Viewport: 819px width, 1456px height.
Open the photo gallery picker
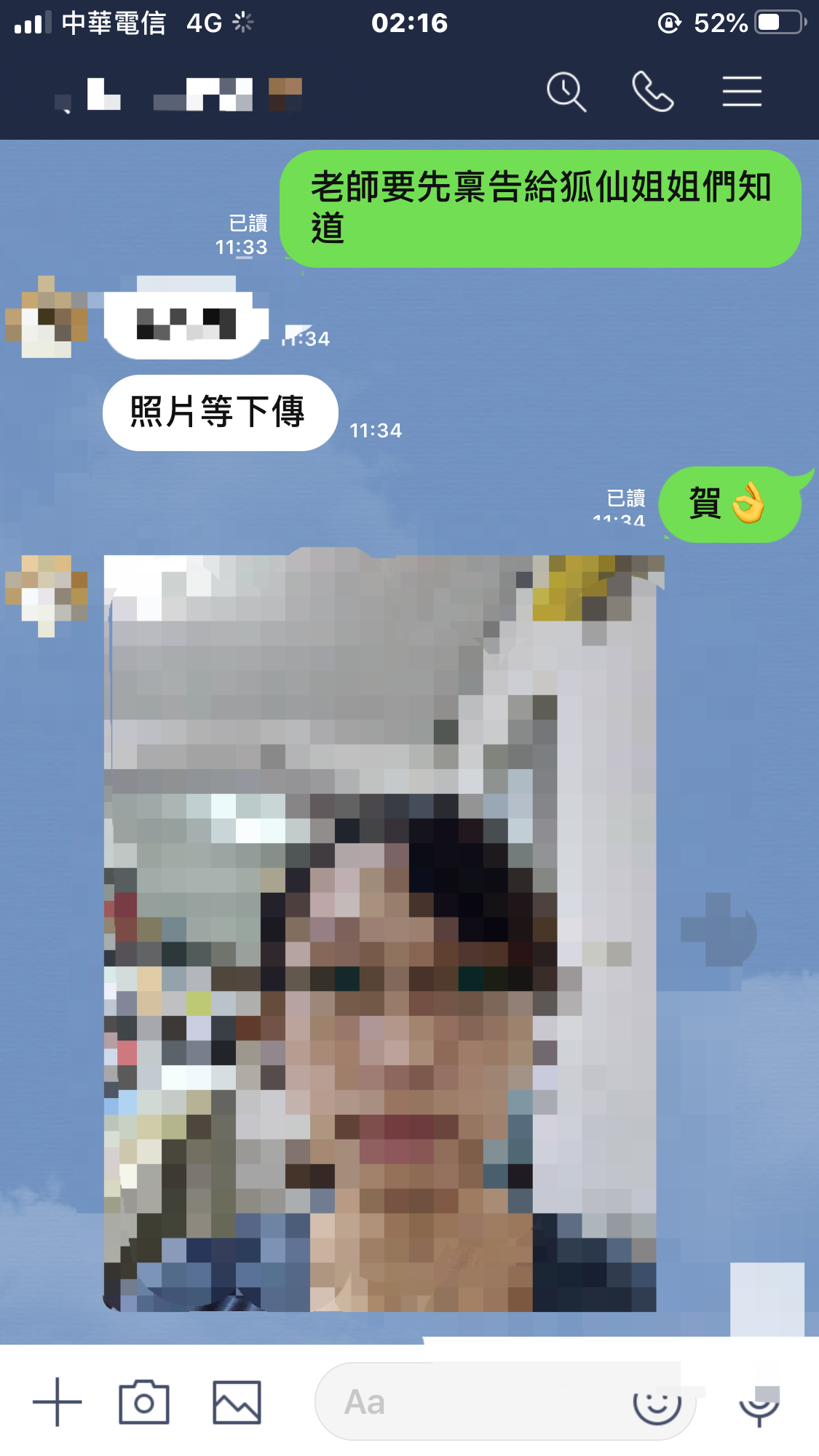237,1401
